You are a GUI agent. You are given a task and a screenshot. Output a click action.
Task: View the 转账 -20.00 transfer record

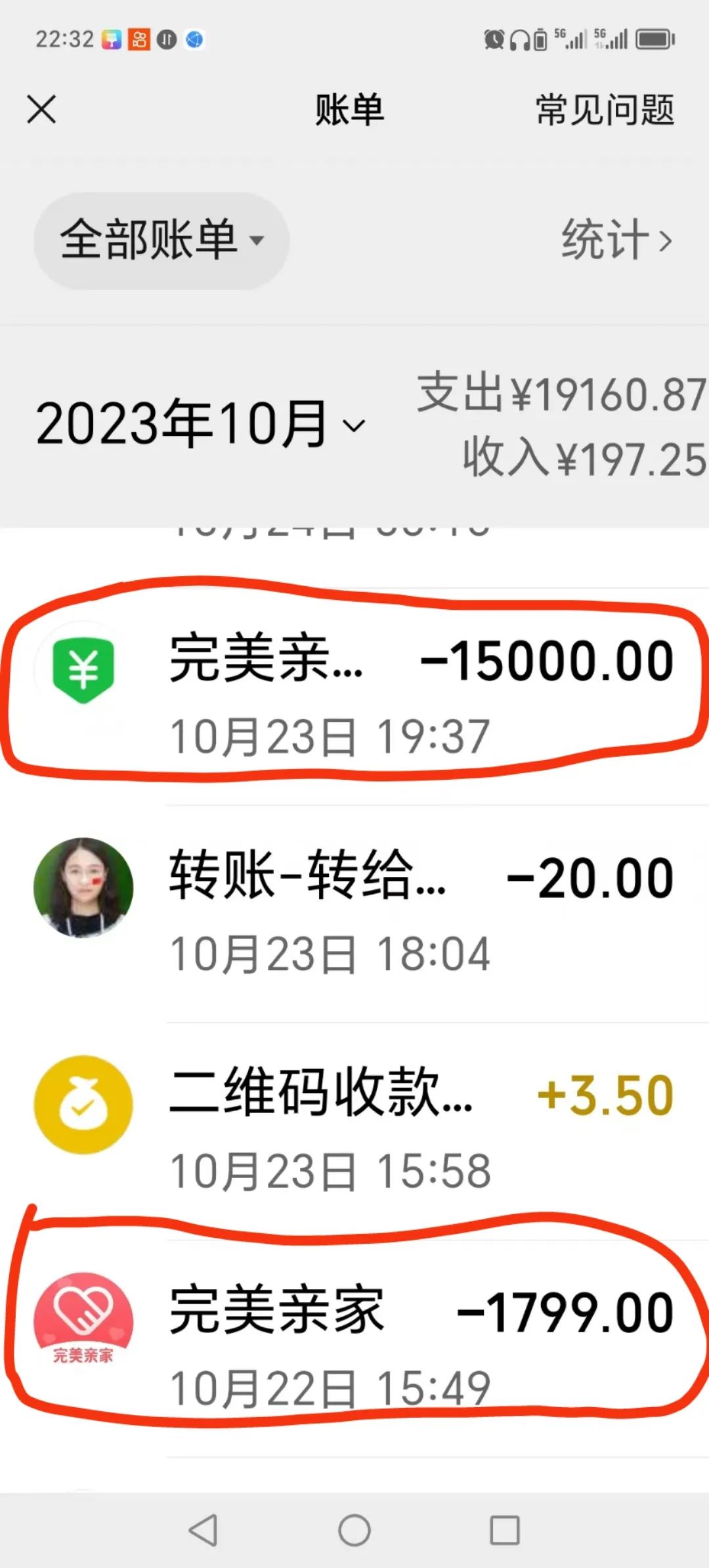(x=354, y=914)
